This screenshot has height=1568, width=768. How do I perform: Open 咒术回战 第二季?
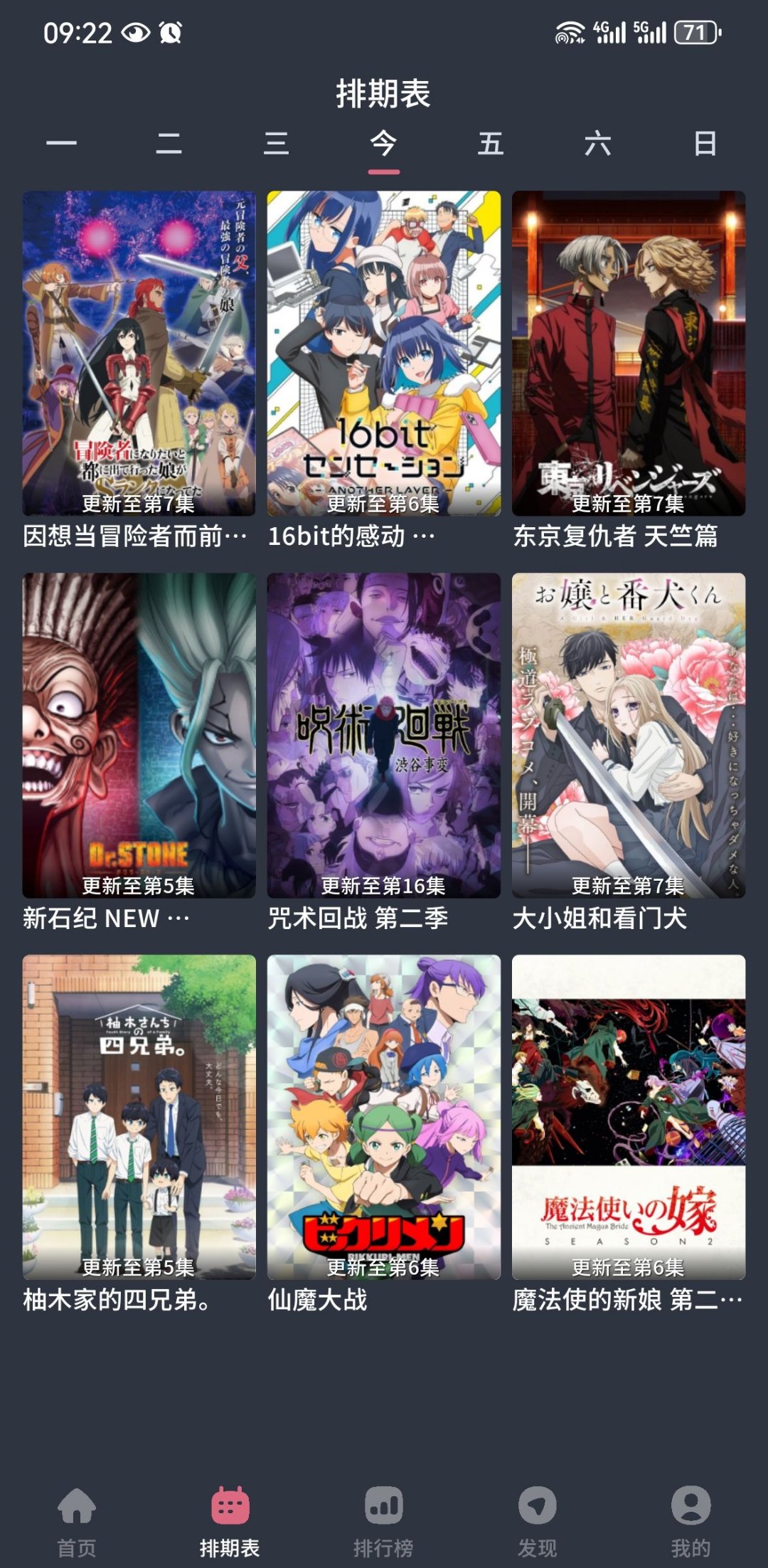383,735
